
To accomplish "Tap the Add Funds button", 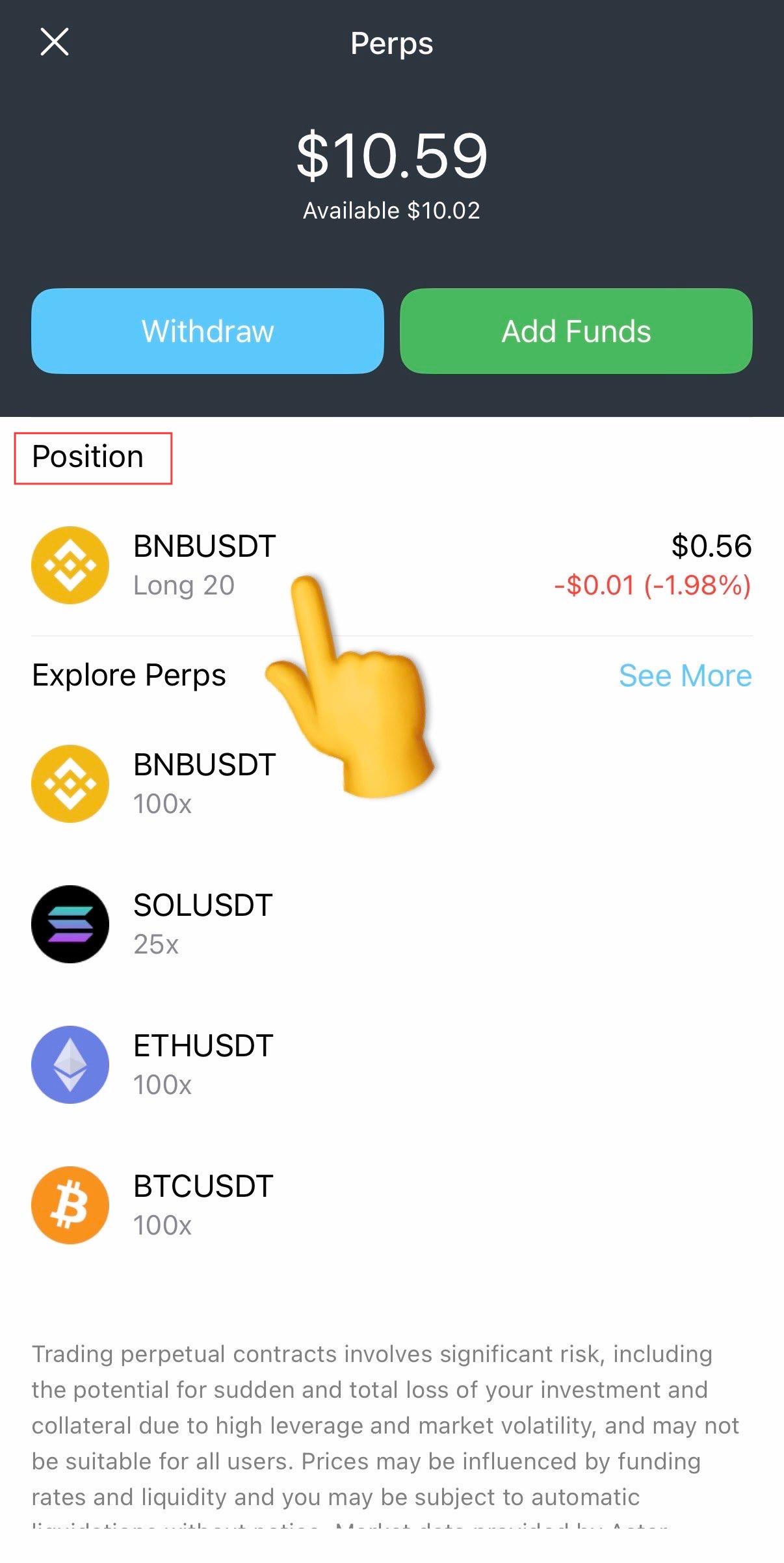I will click(576, 331).
